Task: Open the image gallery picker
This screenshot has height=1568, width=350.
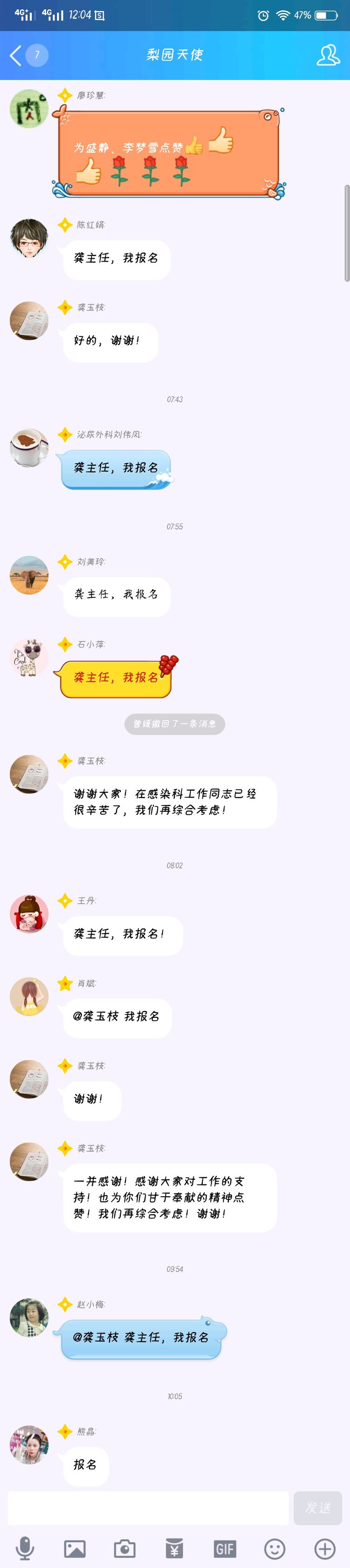Action: click(x=75, y=1548)
